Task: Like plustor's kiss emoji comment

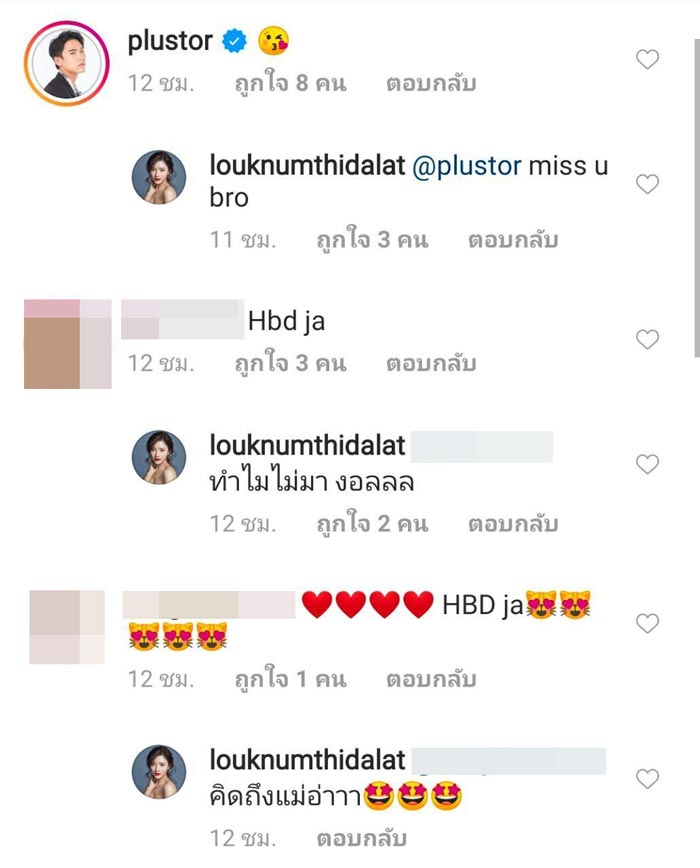Action: pyautogui.click(x=647, y=59)
